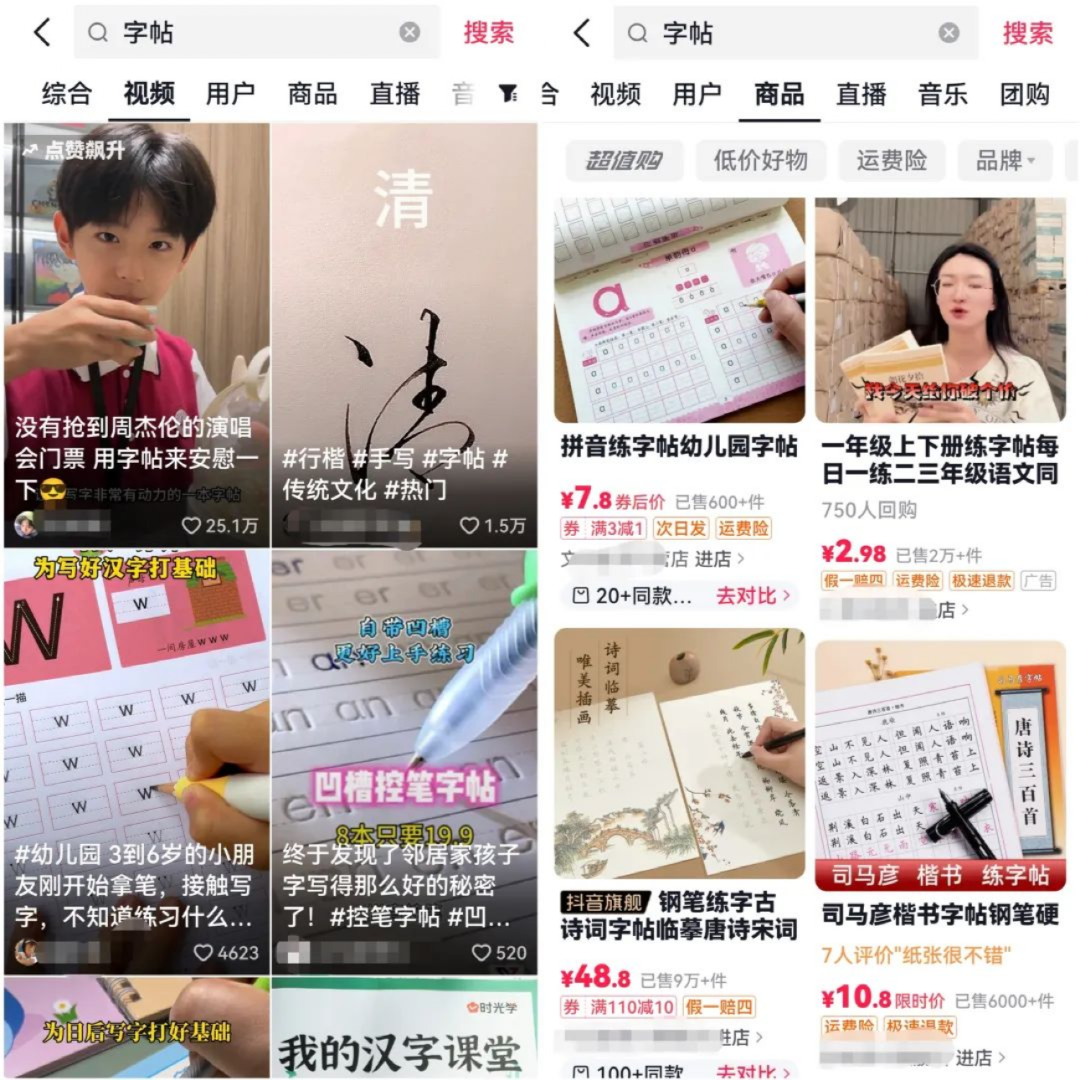This screenshot has width=1080, height=1080.
Task: Open the 一年级上下册练字帖 product
Action: click(939, 458)
